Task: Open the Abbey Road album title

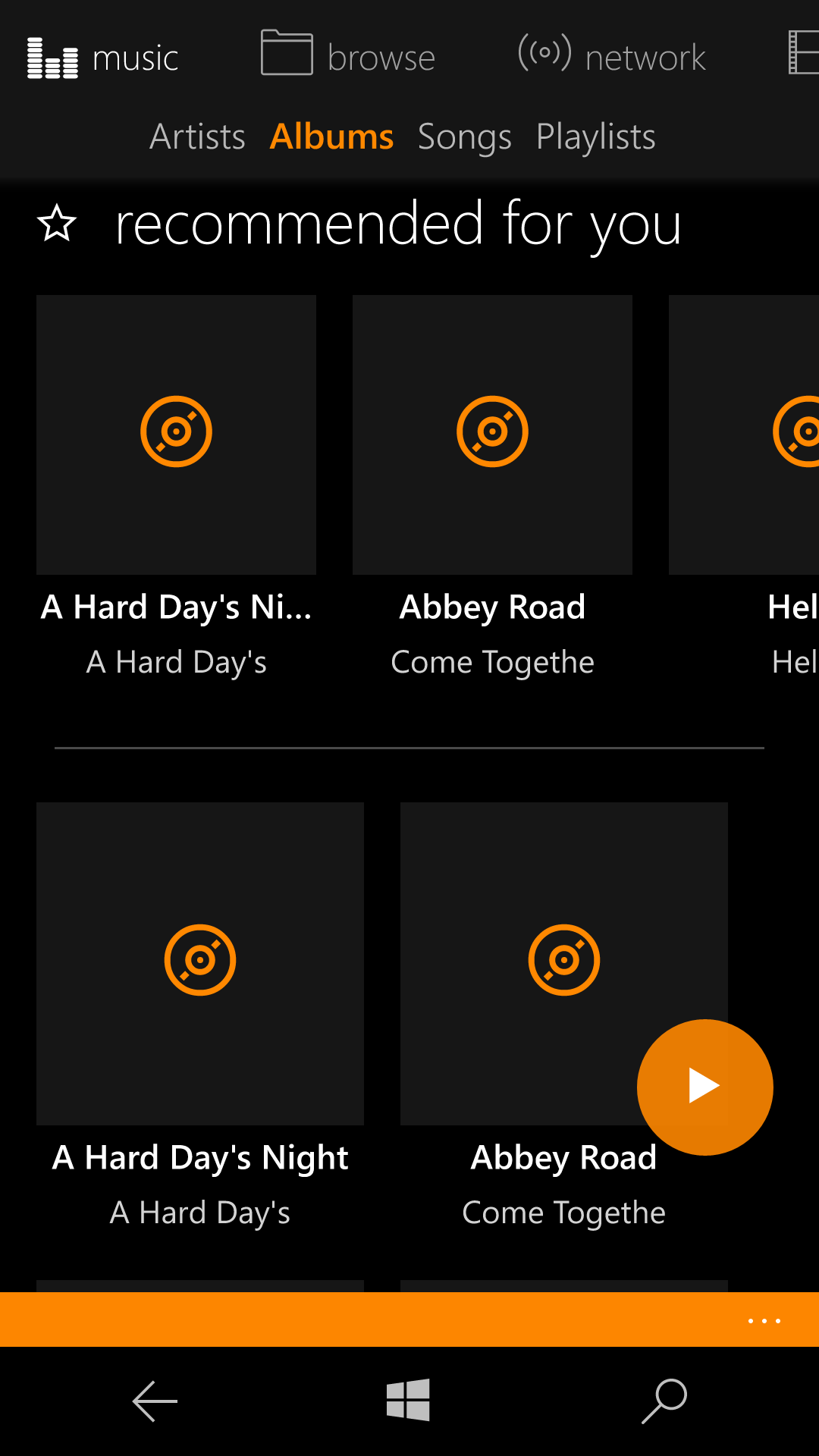Action: point(492,607)
